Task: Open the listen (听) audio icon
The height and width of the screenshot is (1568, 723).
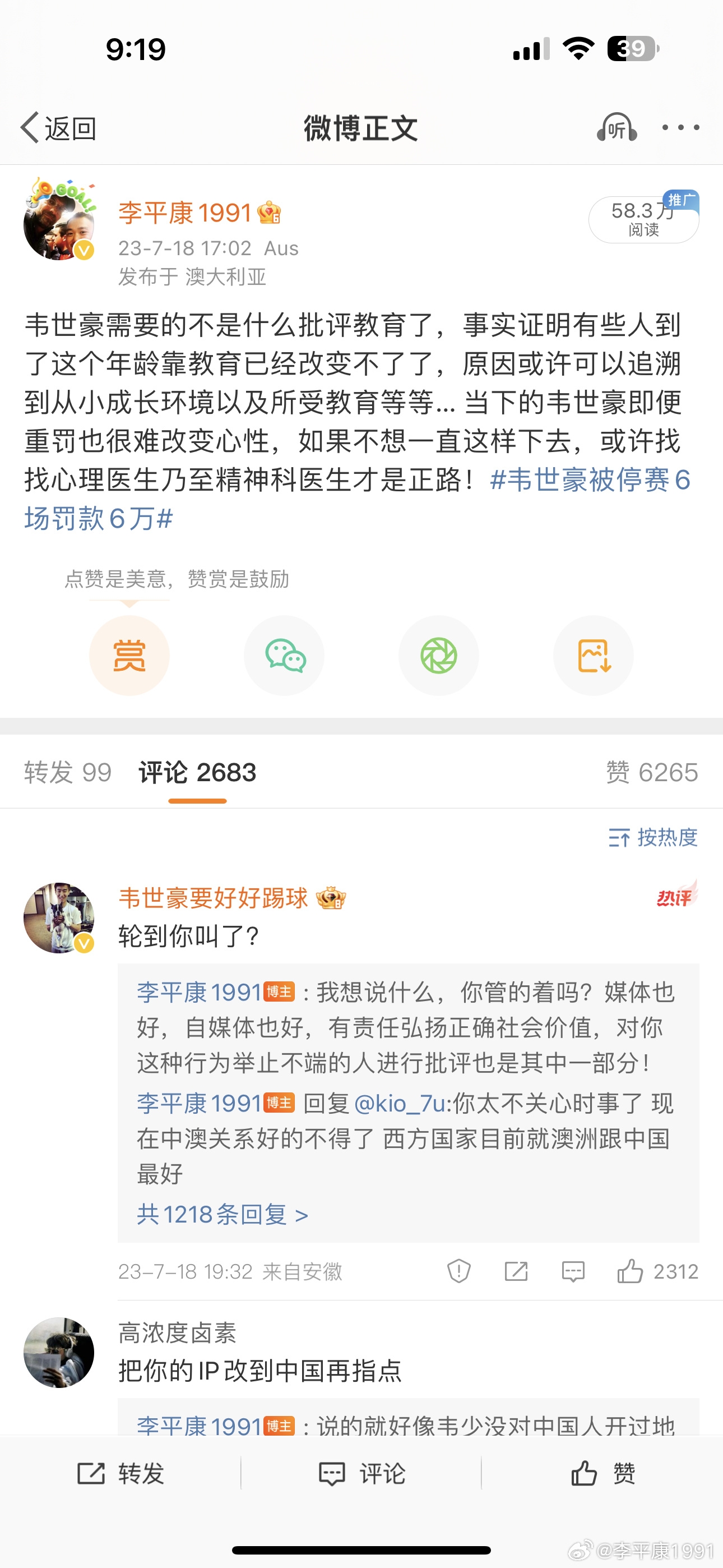Action: [616, 128]
